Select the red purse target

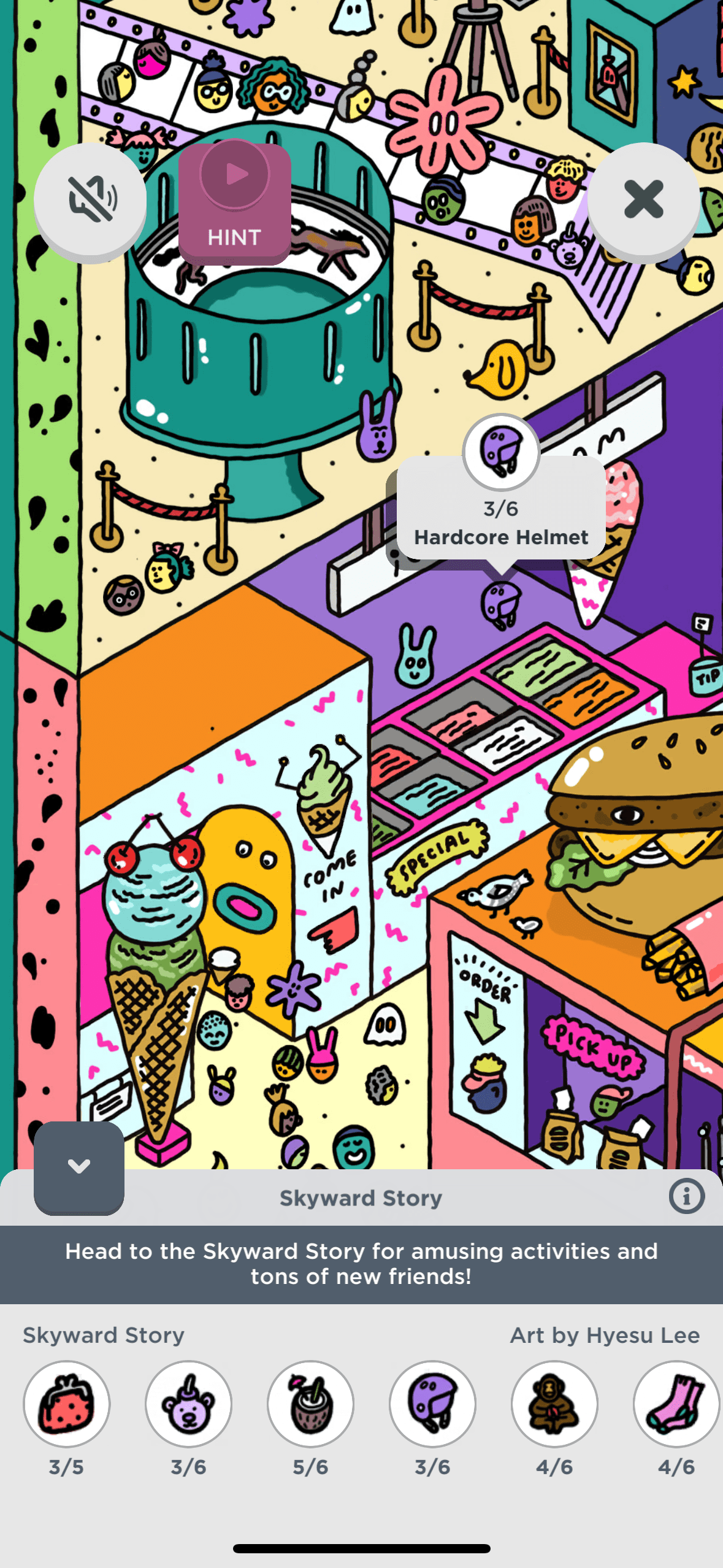[x=66, y=1404]
